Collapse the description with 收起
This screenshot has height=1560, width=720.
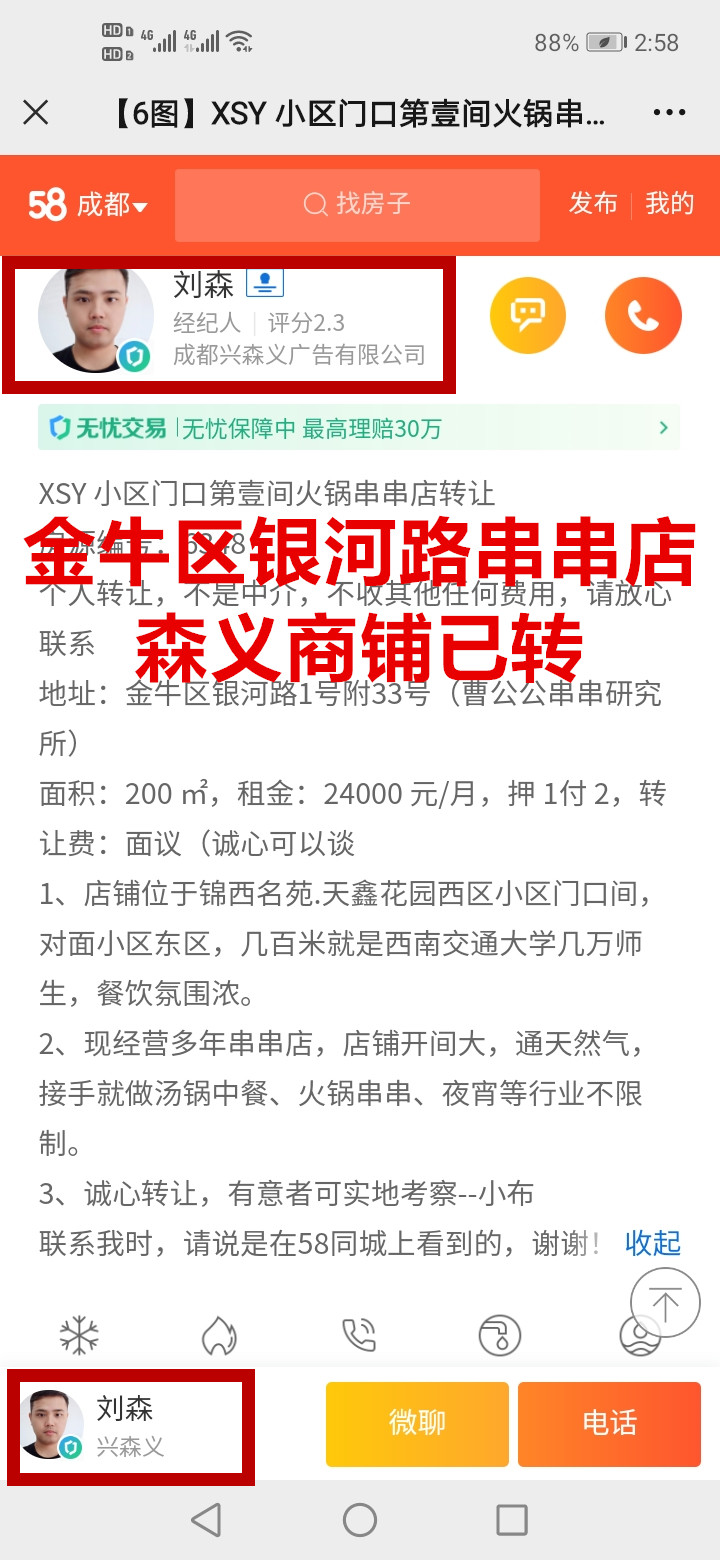tap(652, 1243)
